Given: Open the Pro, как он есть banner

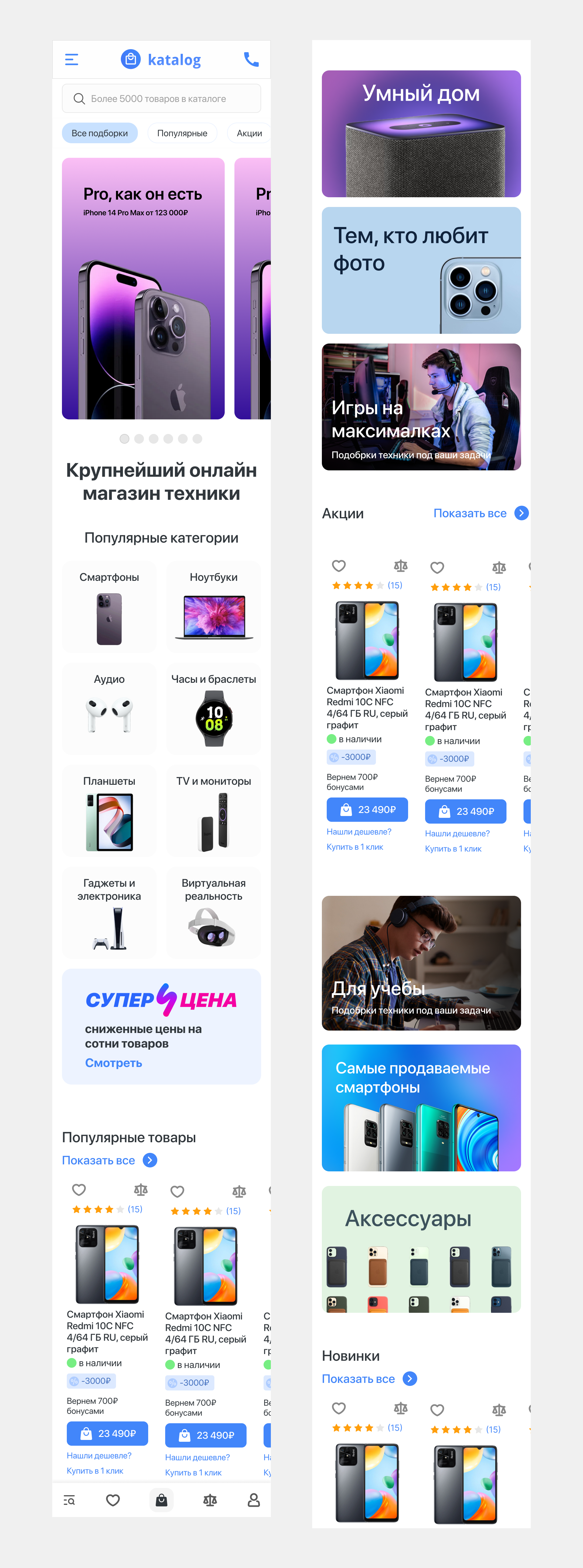Looking at the screenshot, I should tap(143, 289).
